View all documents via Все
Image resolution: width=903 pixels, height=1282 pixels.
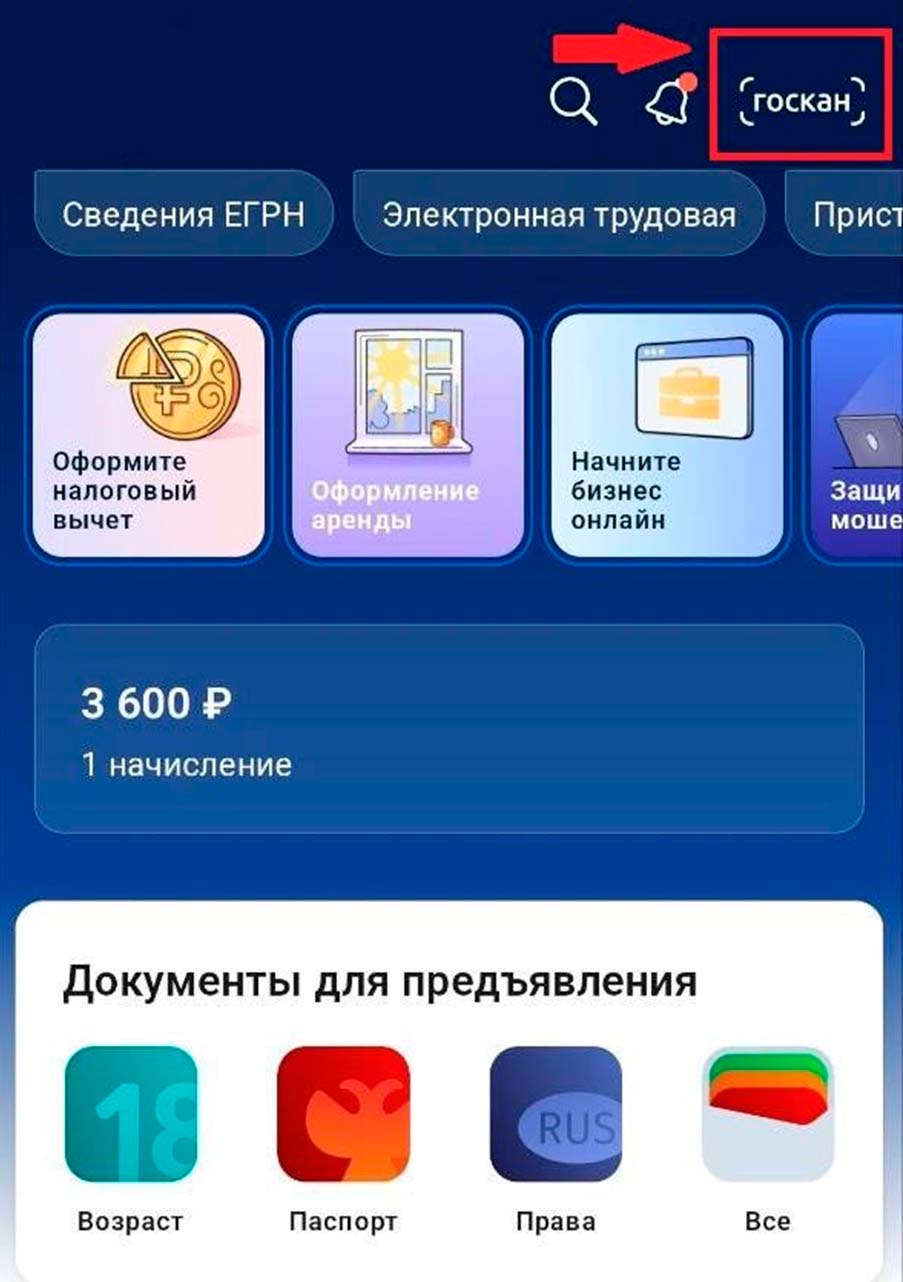(768, 1113)
